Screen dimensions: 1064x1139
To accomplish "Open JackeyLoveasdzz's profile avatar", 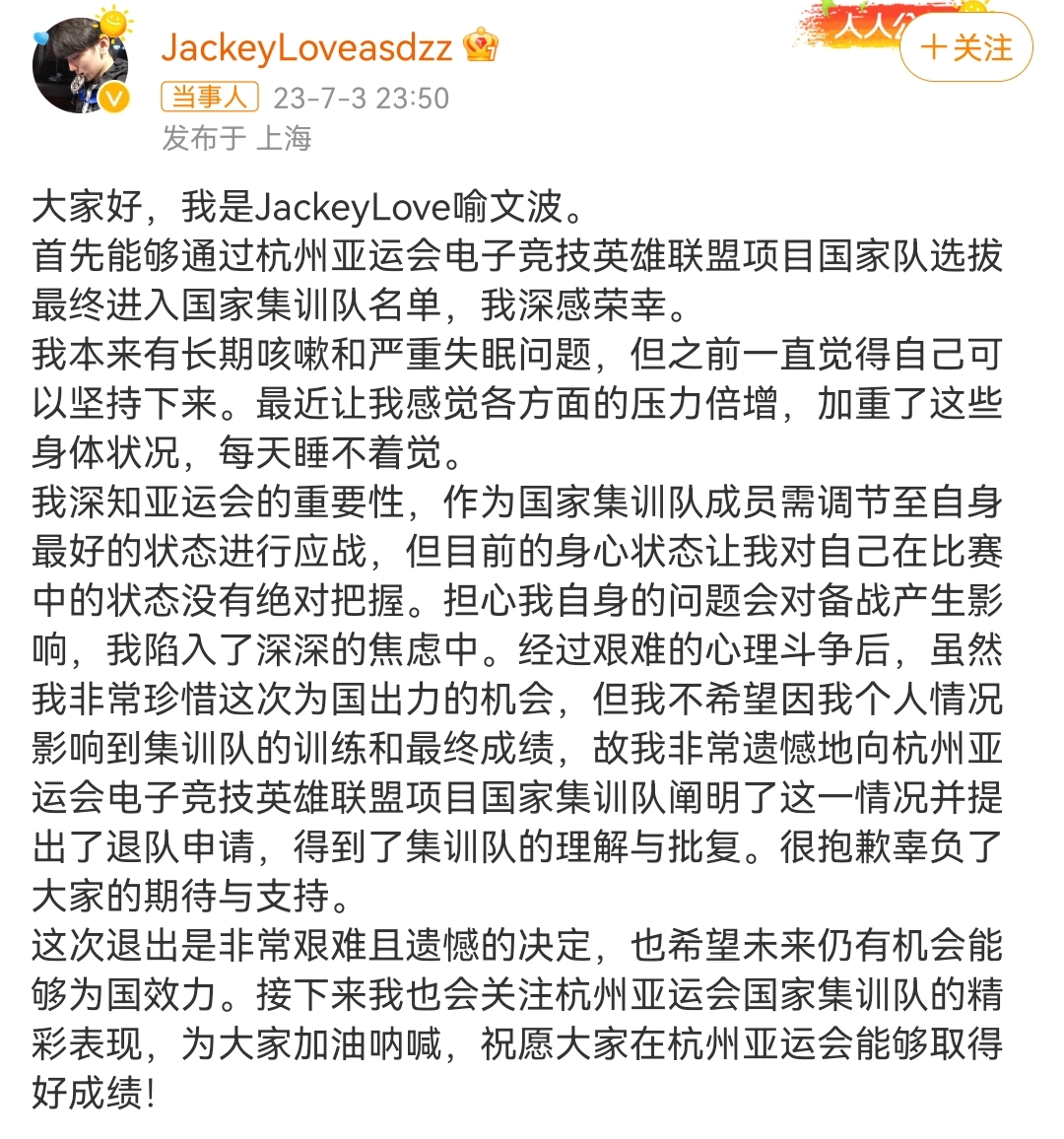I will pos(81,63).
